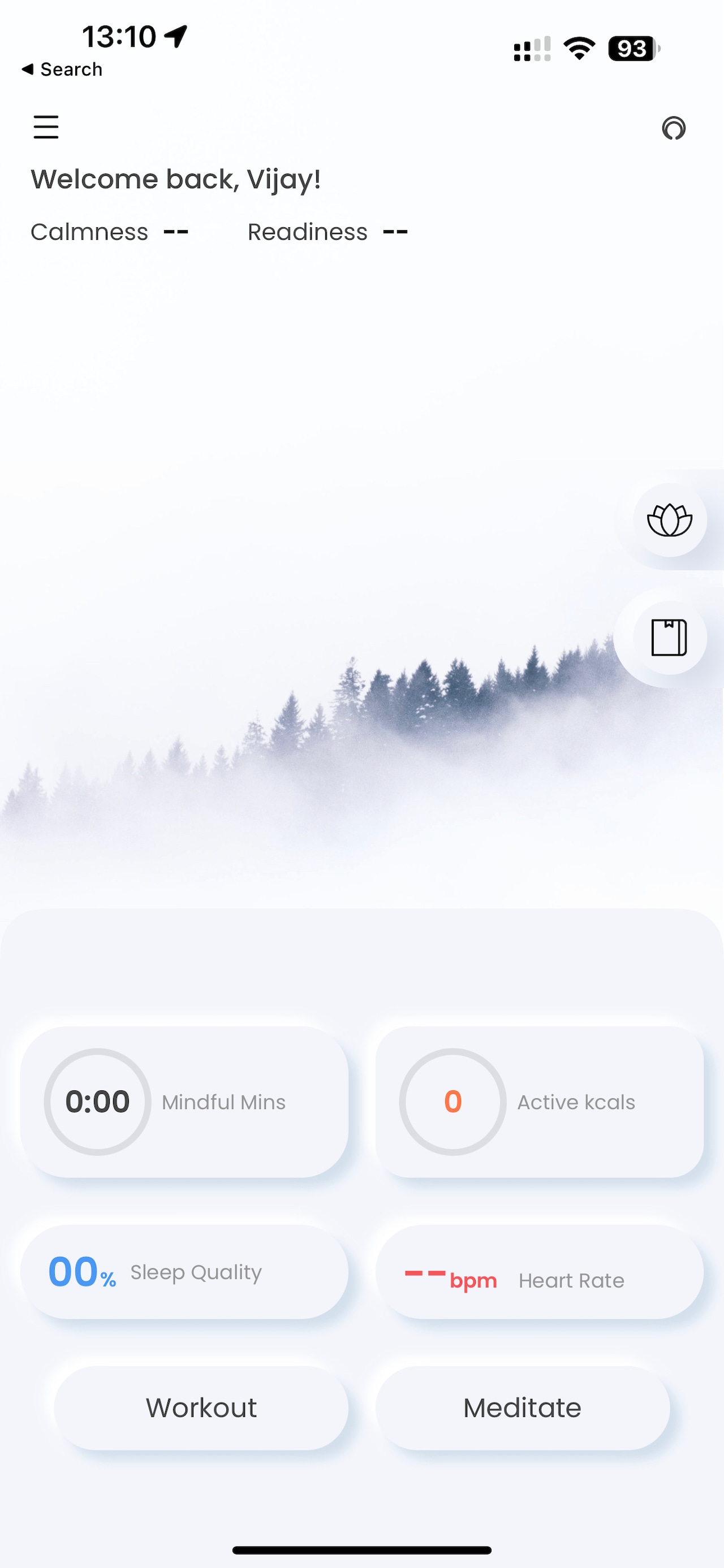Open the journal book shortcut
Image resolution: width=724 pixels, height=1568 pixels.
(669, 637)
